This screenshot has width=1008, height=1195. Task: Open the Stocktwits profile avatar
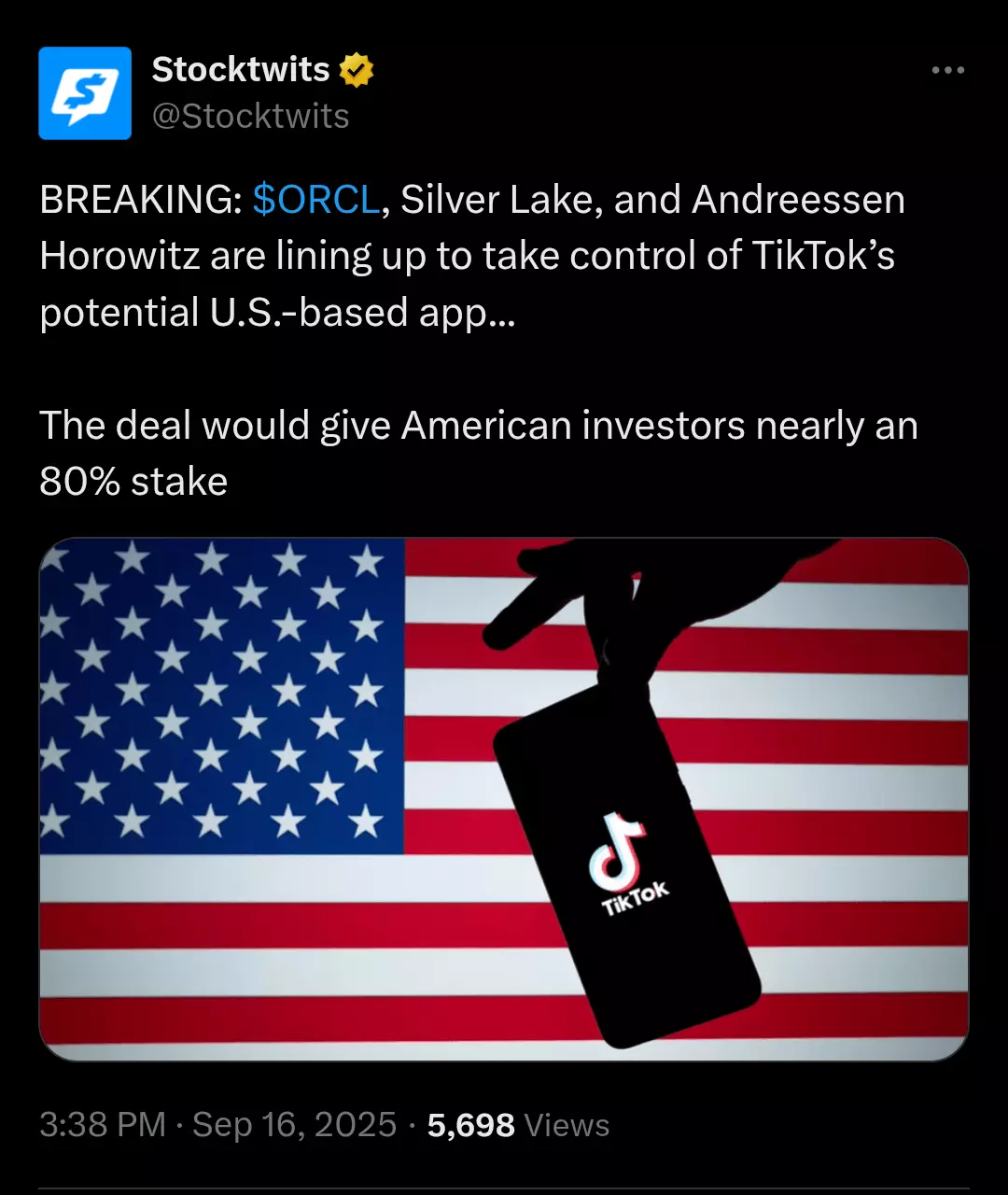click(85, 93)
